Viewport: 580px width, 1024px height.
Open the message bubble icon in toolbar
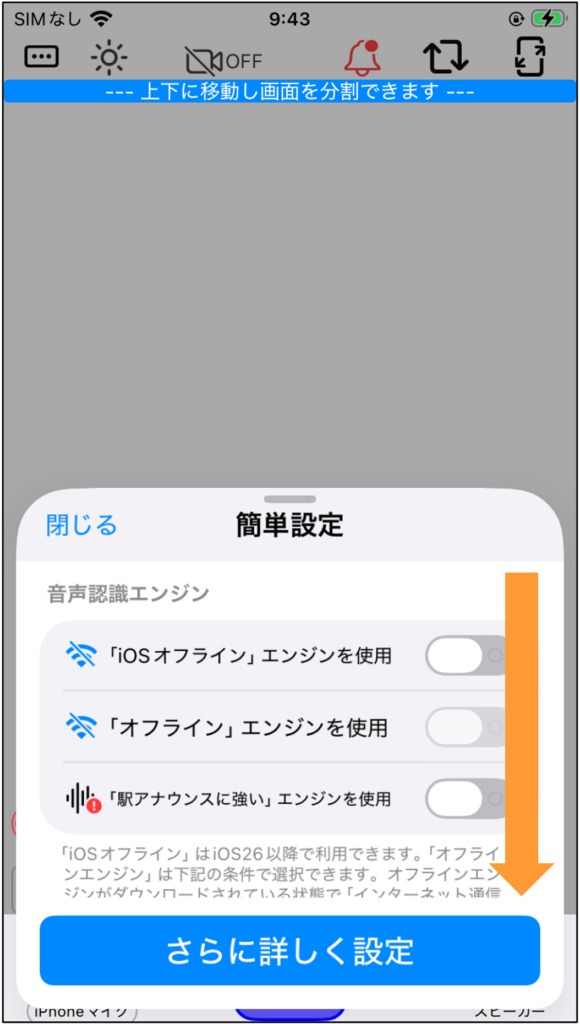pos(41,57)
